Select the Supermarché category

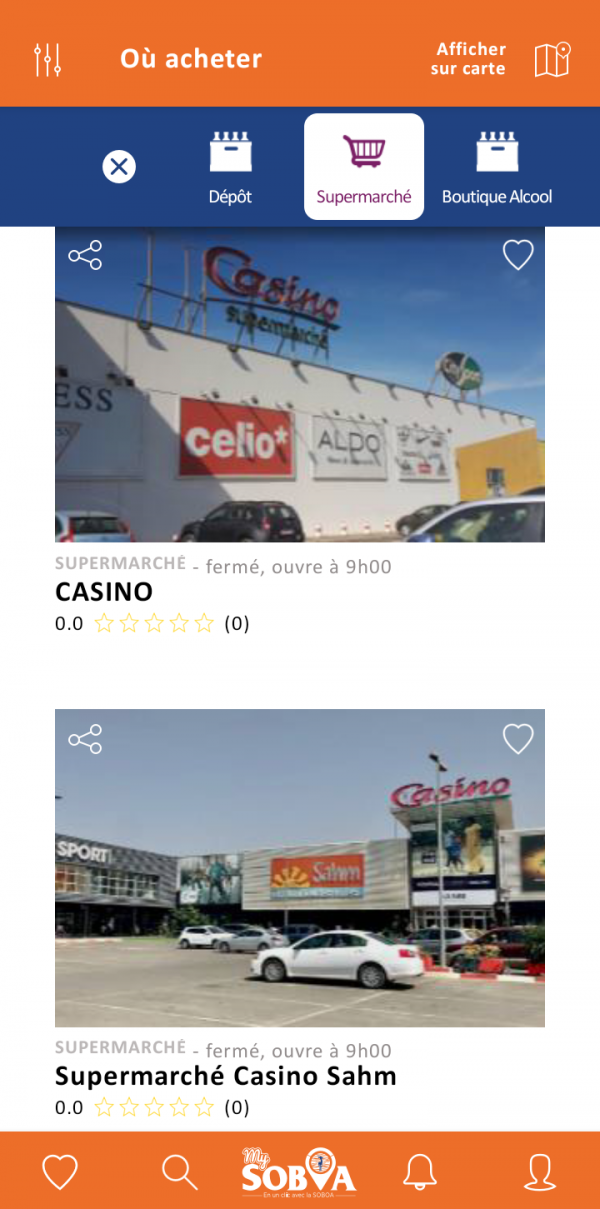coord(364,167)
